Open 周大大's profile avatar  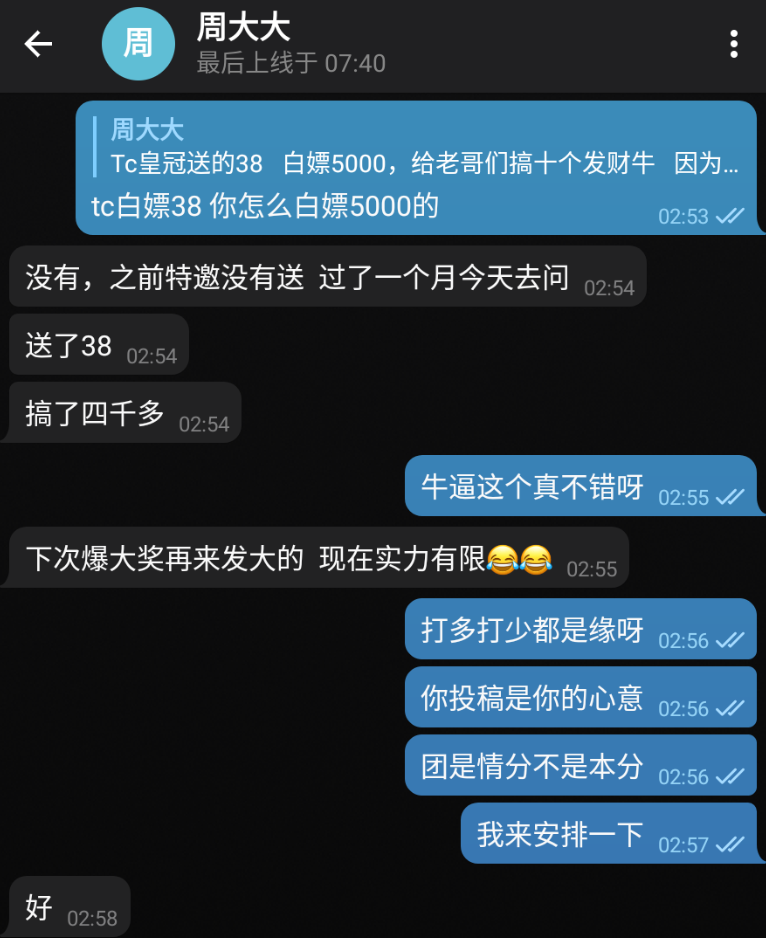coord(138,44)
